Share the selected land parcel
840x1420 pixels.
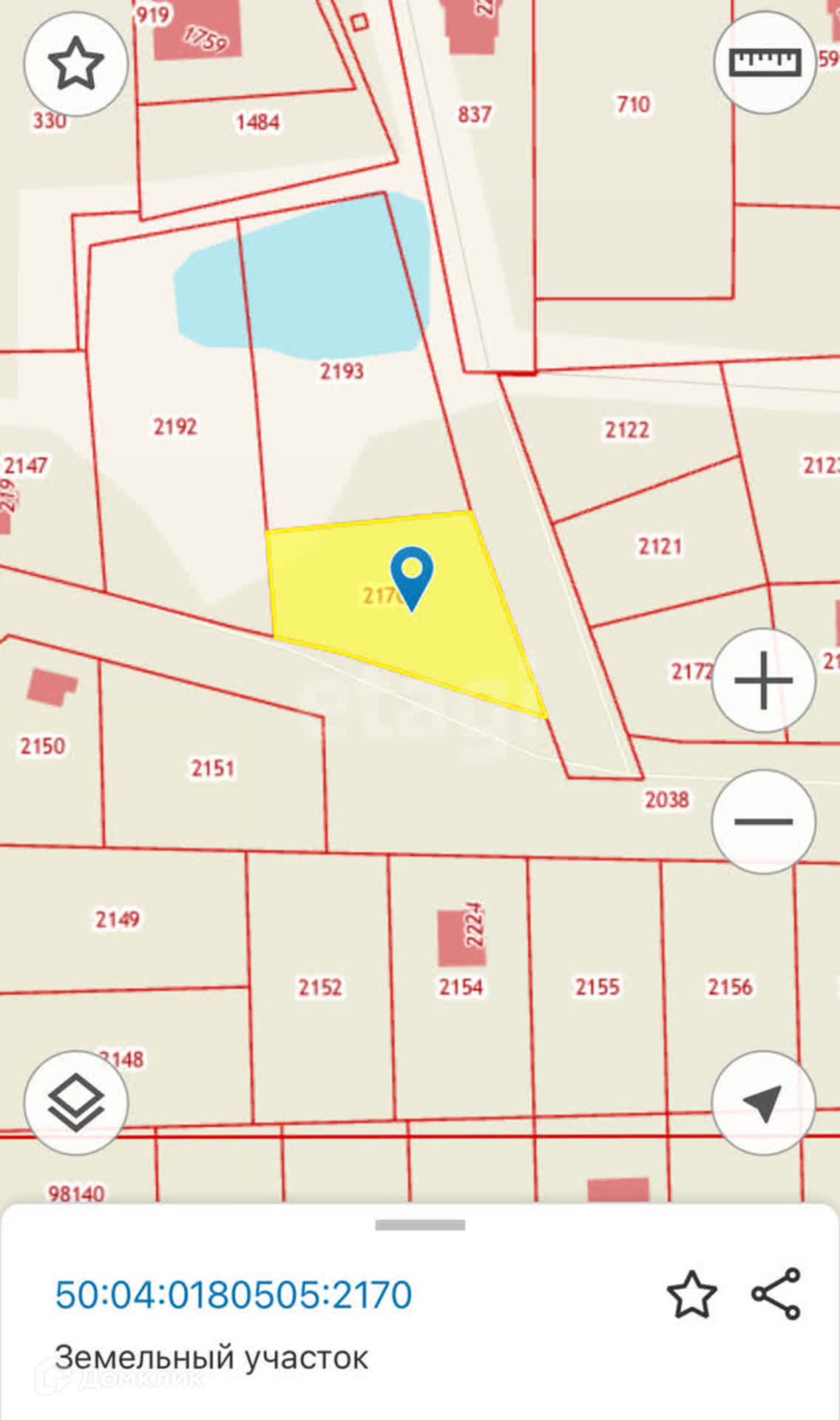click(x=776, y=1294)
